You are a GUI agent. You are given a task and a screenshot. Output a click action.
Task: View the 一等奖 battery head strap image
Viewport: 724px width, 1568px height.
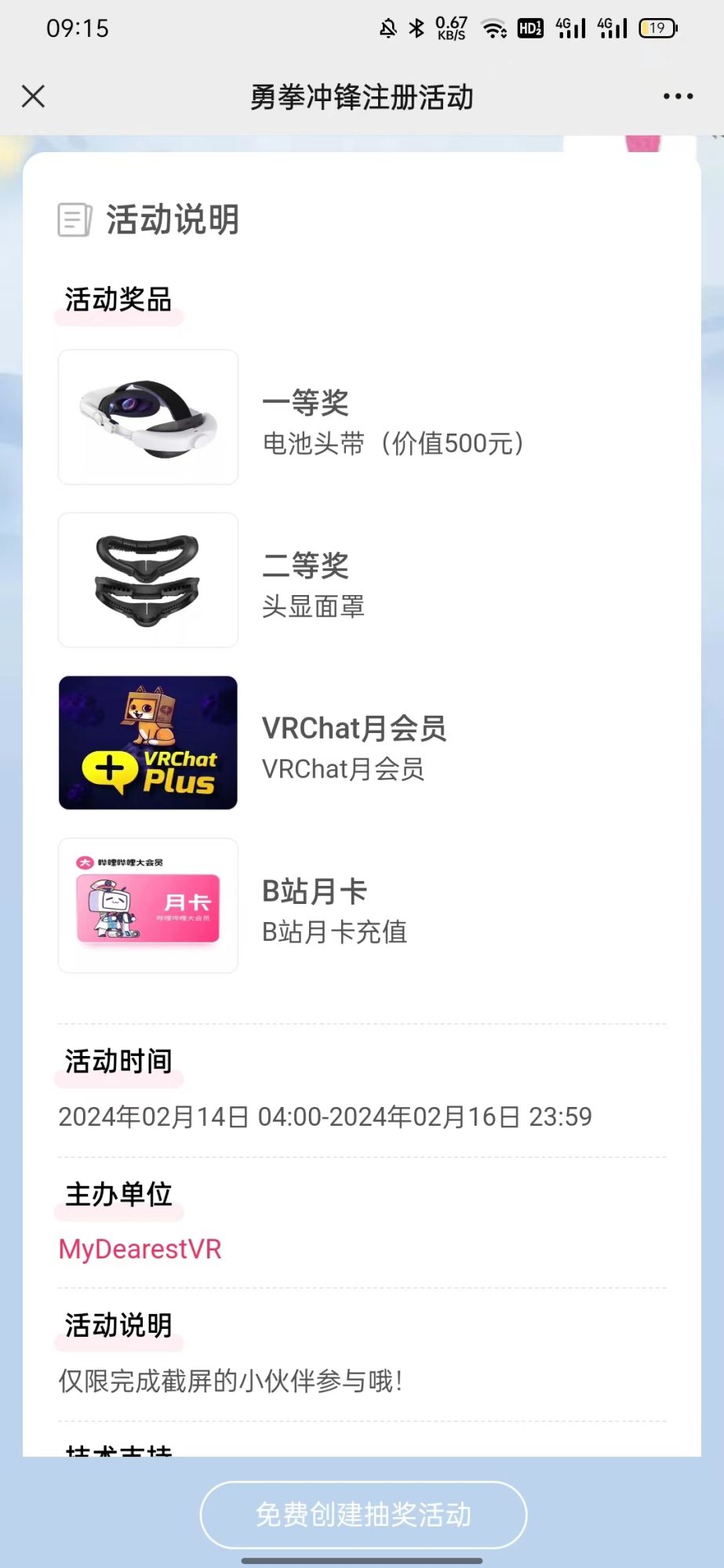point(148,417)
